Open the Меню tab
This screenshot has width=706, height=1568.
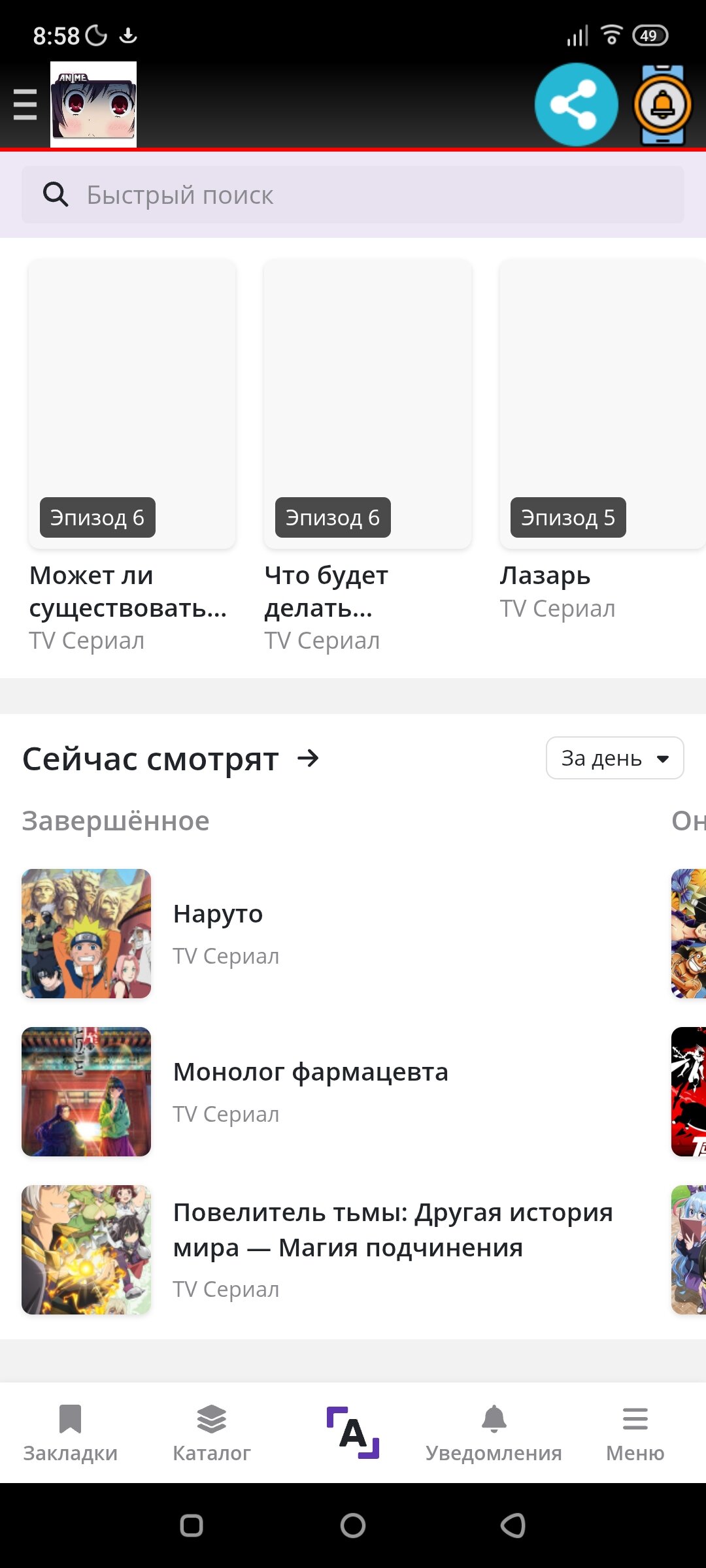point(635,1433)
